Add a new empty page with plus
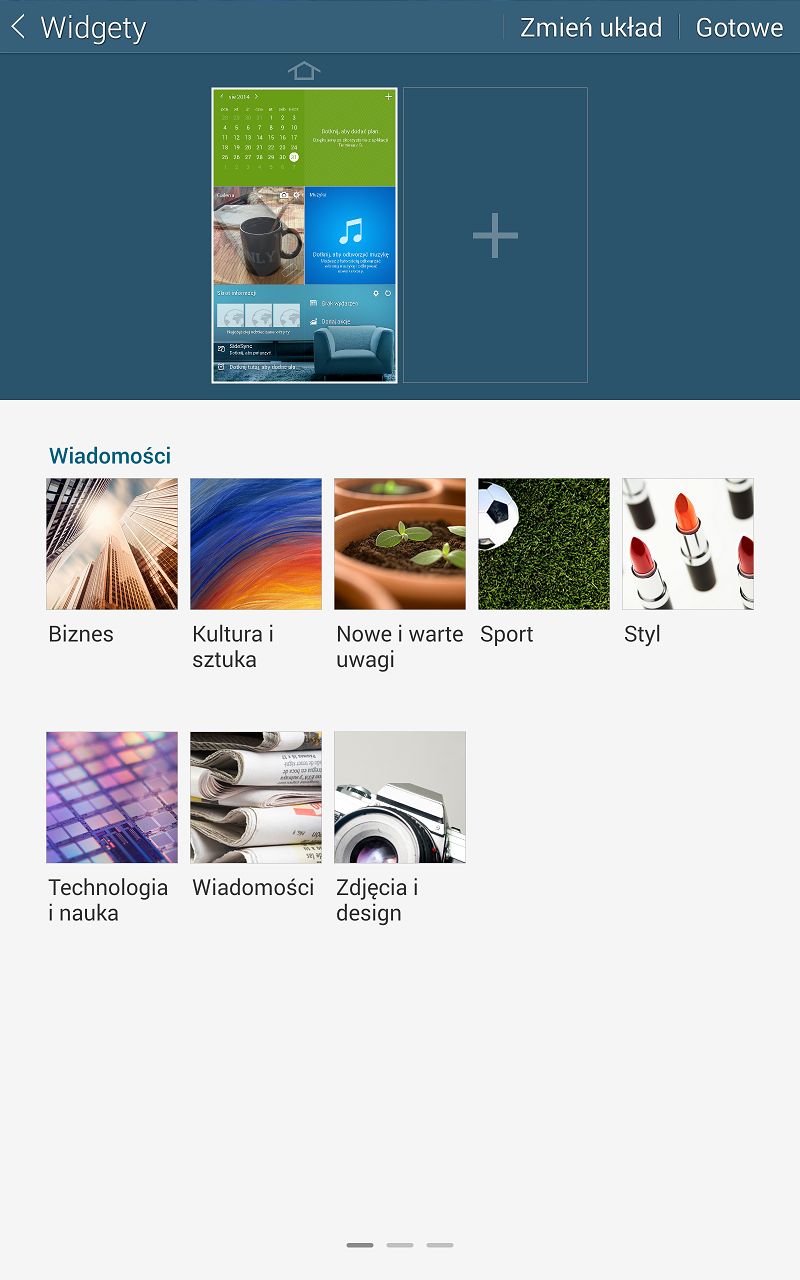The image size is (800, 1280). [495, 235]
